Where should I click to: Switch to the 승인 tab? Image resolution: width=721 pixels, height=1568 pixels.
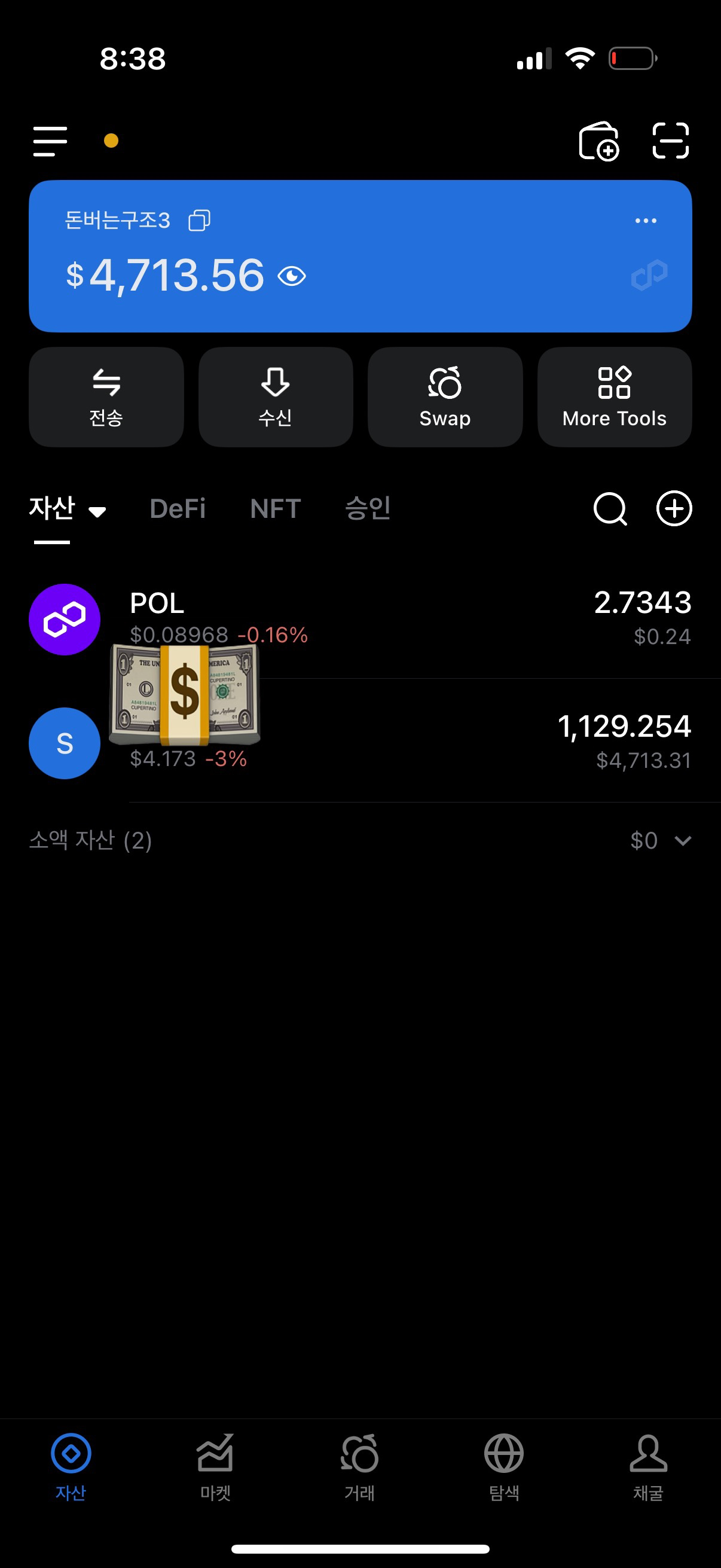[368, 509]
